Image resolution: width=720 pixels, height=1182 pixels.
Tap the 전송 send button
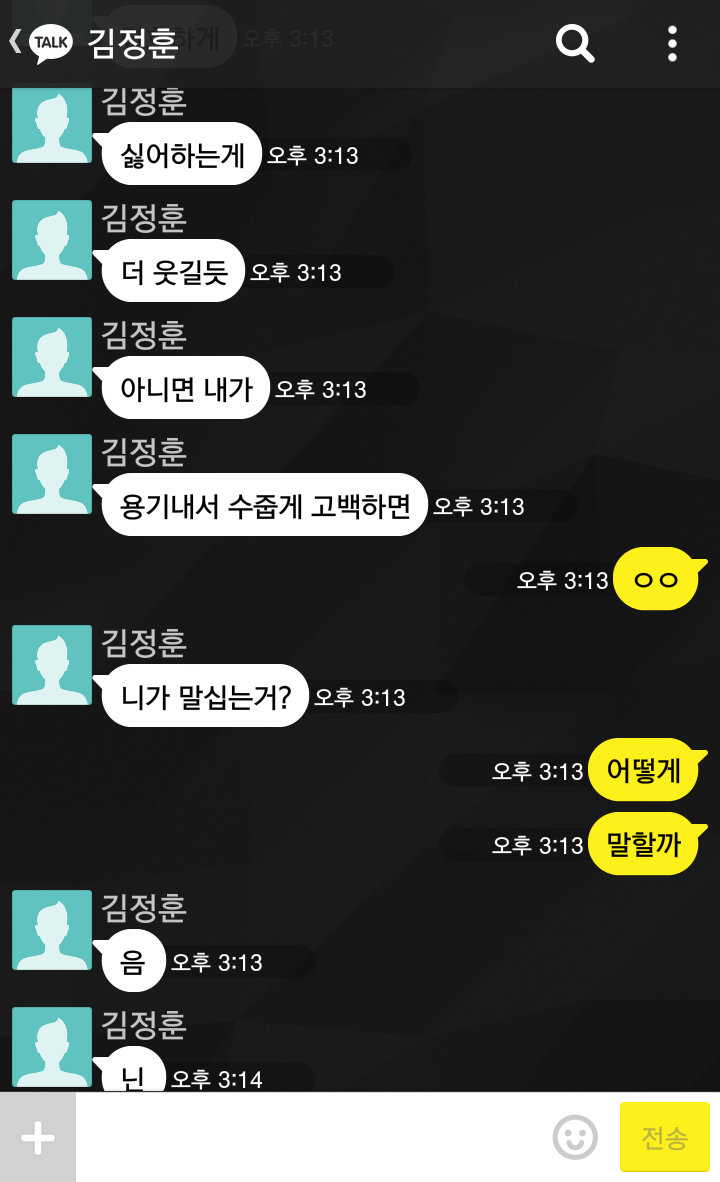tap(664, 1138)
